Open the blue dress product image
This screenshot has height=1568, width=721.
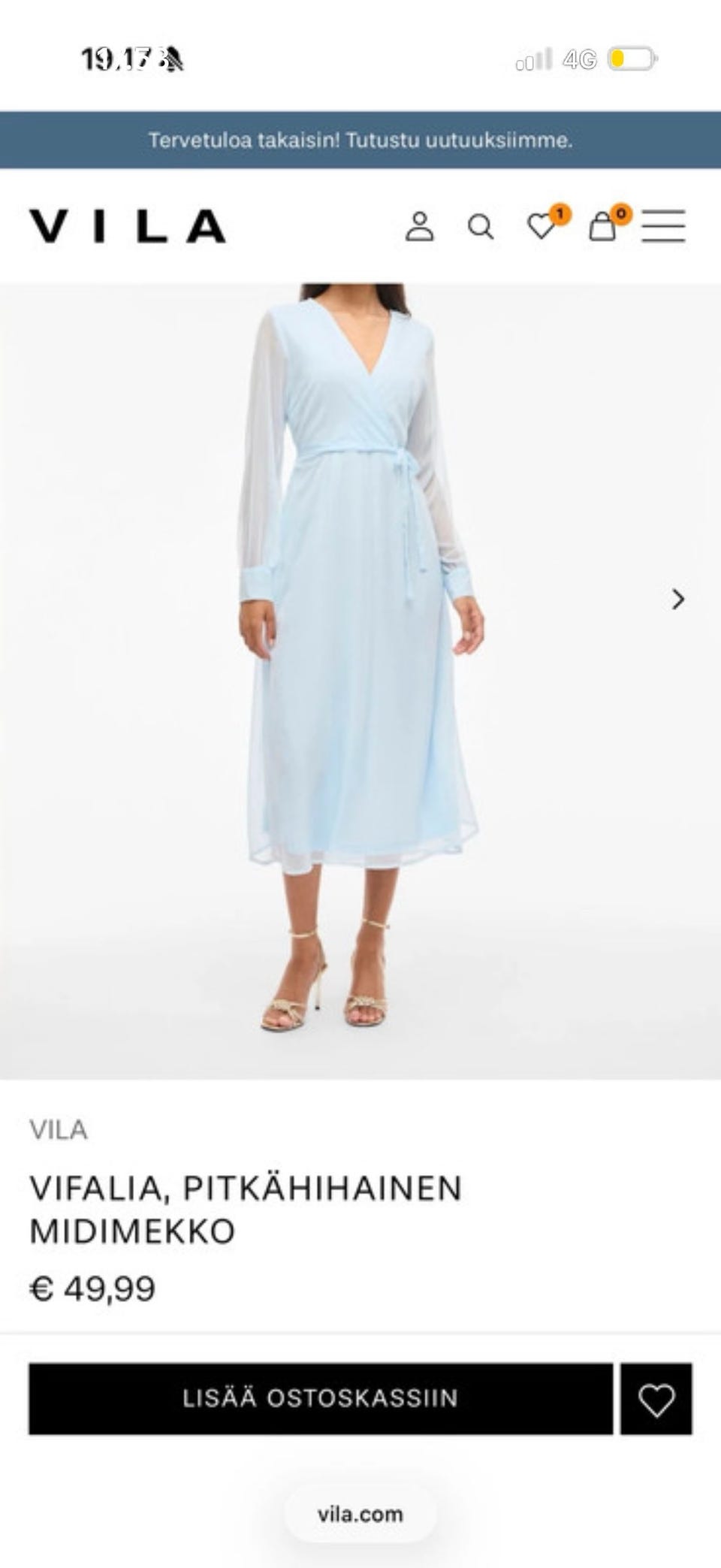pos(360,681)
